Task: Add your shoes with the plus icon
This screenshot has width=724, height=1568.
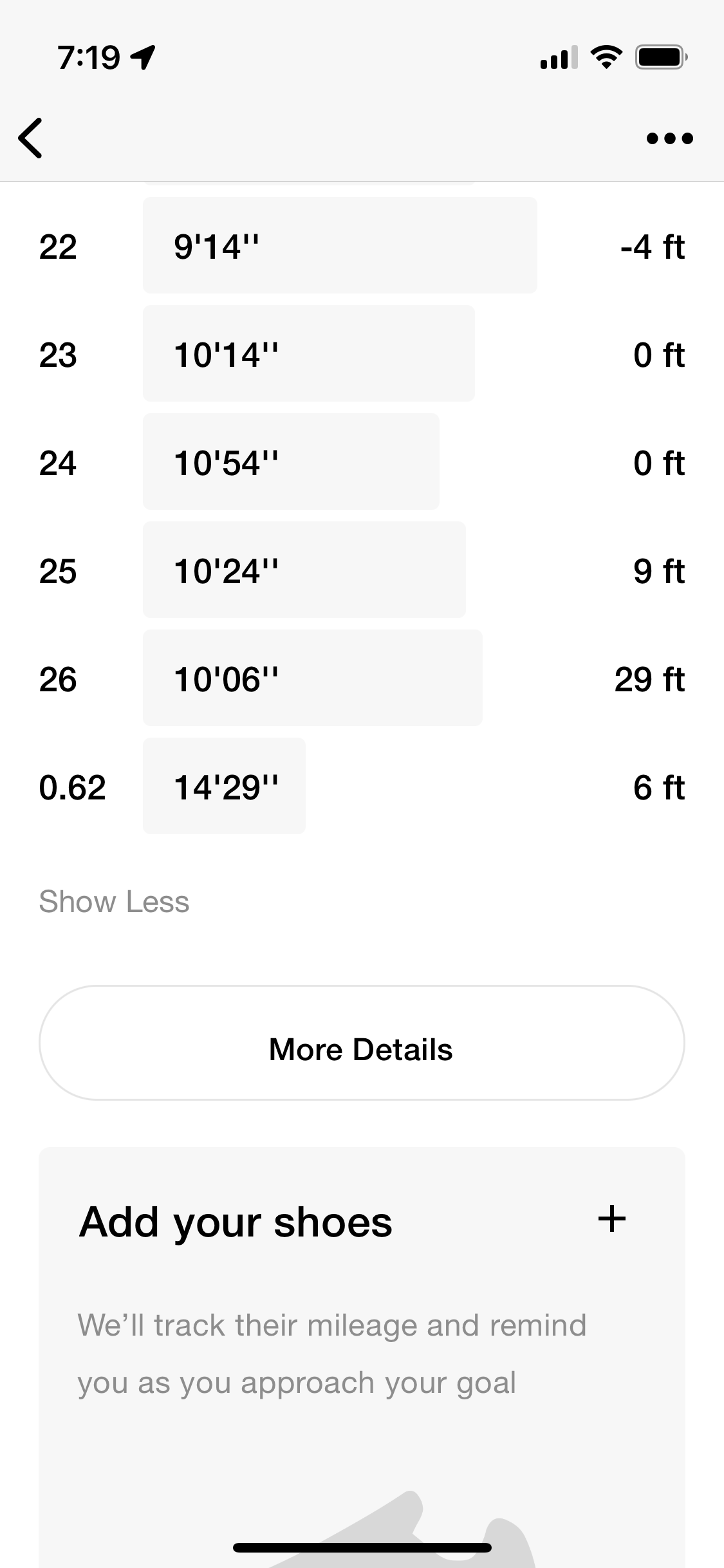Action: click(x=612, y=1218)
